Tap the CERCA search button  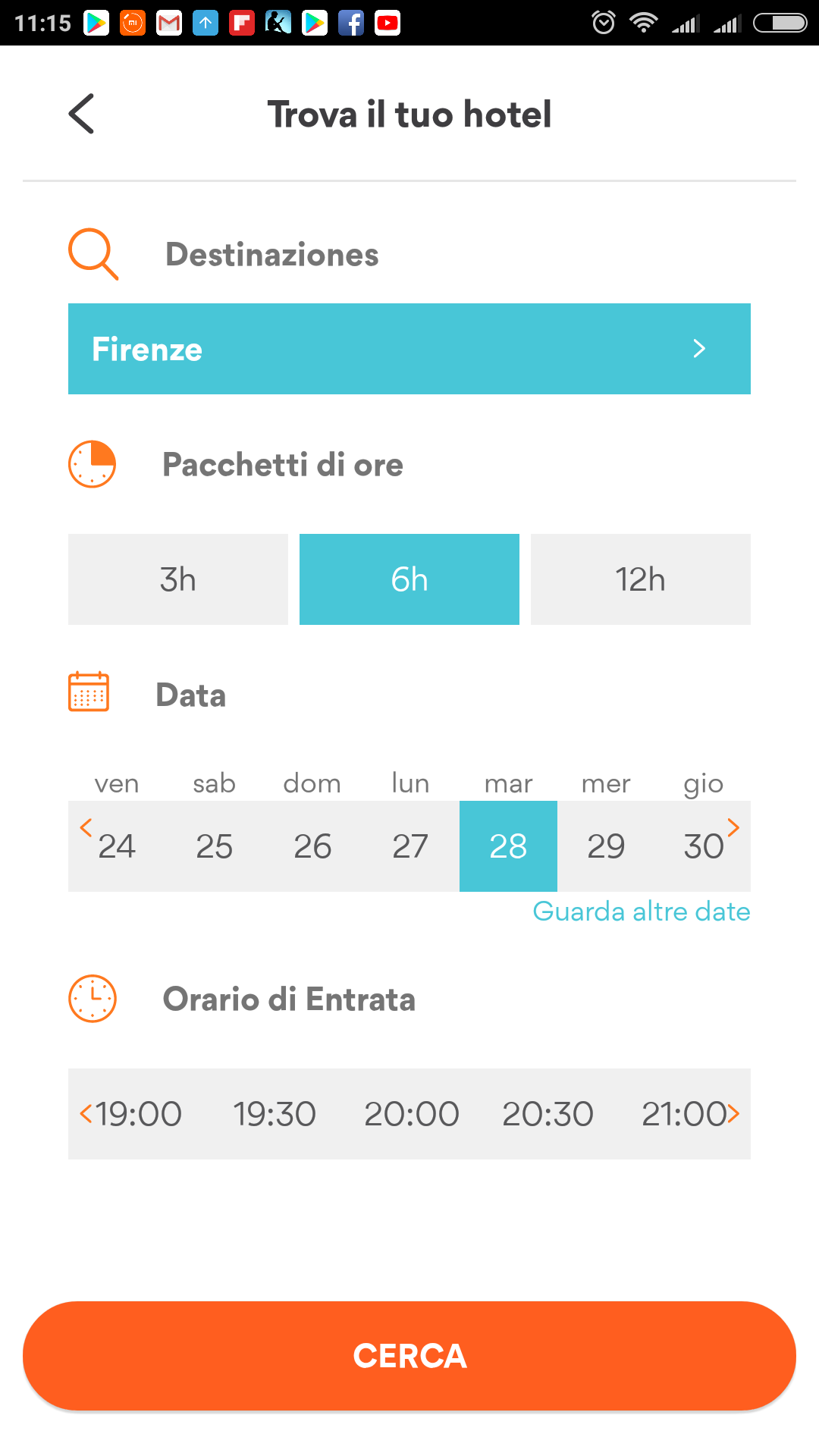[x=409, y=1356]
